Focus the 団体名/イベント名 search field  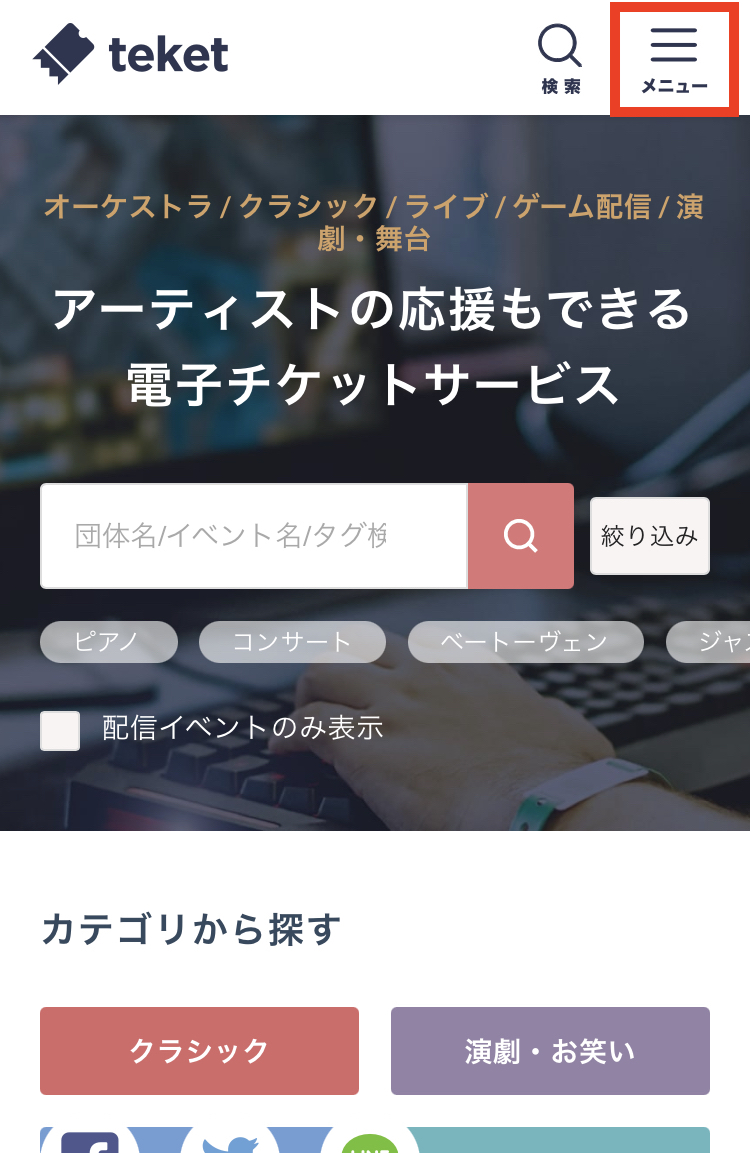tap(253, 536)
